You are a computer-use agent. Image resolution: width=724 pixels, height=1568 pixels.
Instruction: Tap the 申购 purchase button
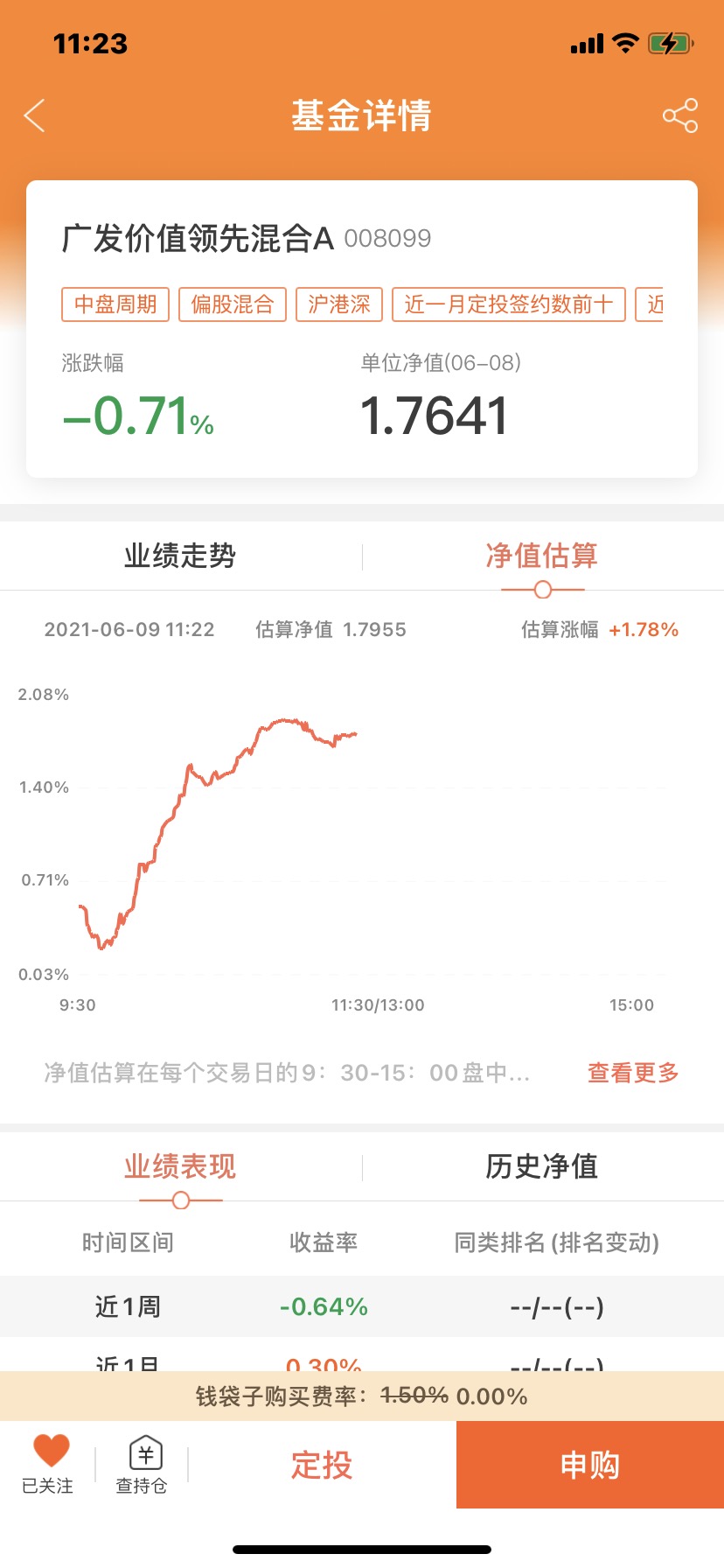[589, 1465]
